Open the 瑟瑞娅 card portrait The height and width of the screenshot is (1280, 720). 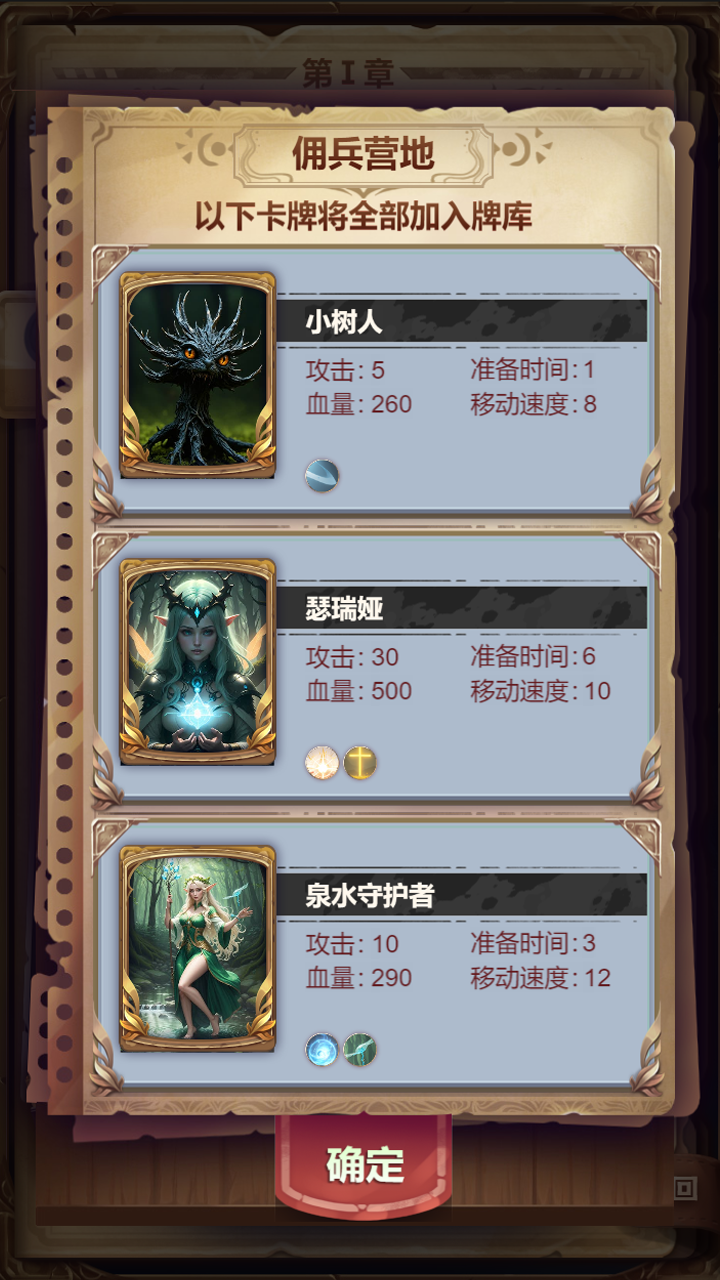coord(197,662)
